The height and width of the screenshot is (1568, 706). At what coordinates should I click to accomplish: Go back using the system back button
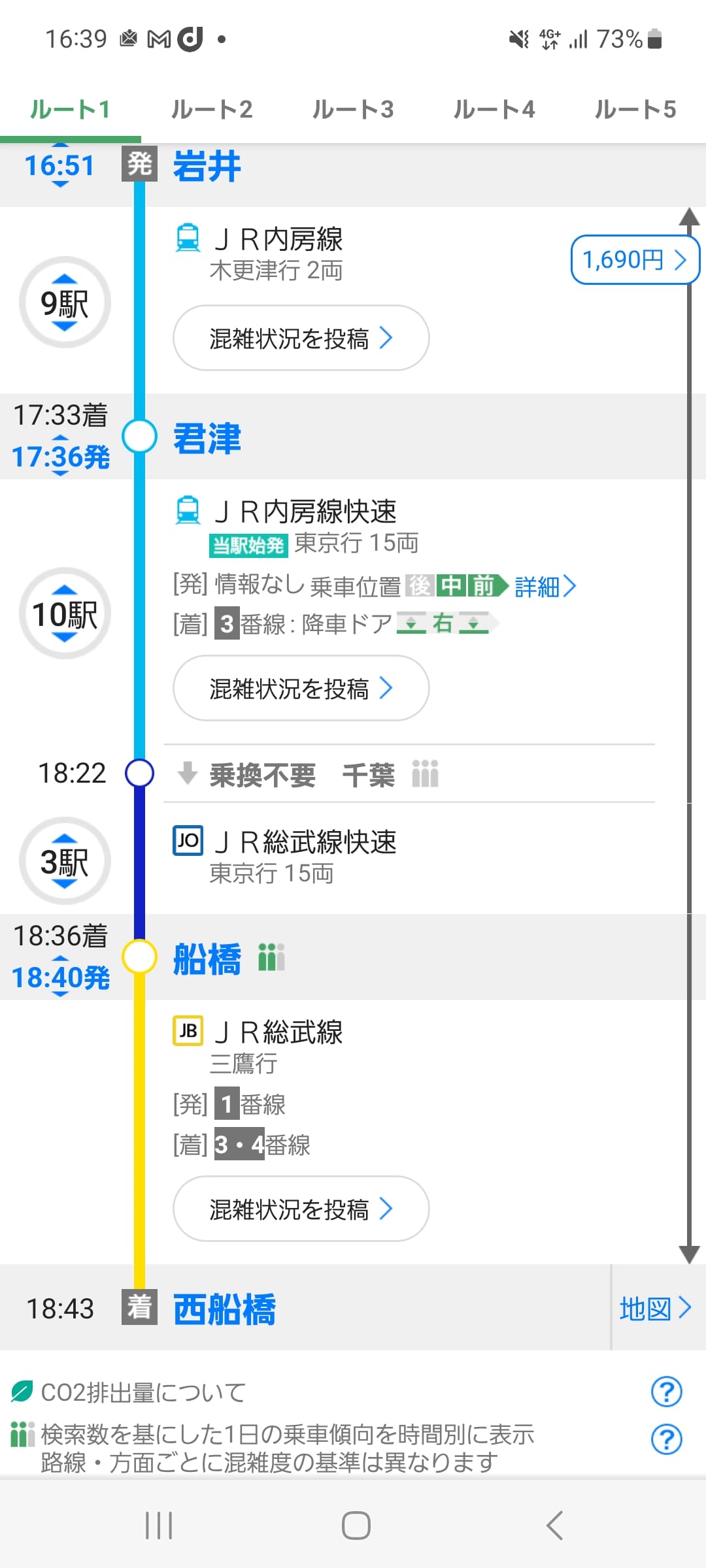[x=554, y=1526]
